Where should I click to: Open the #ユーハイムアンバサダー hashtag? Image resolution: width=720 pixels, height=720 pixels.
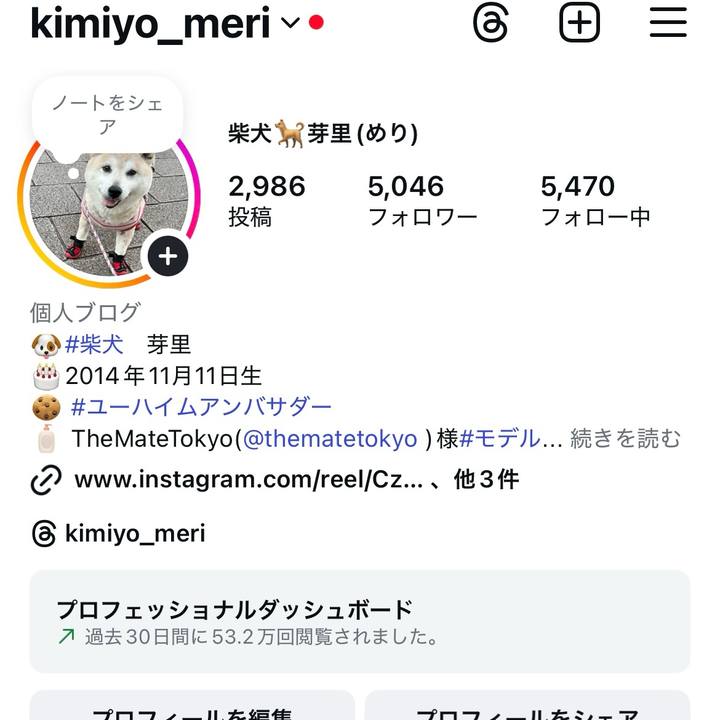coord(201,407)
